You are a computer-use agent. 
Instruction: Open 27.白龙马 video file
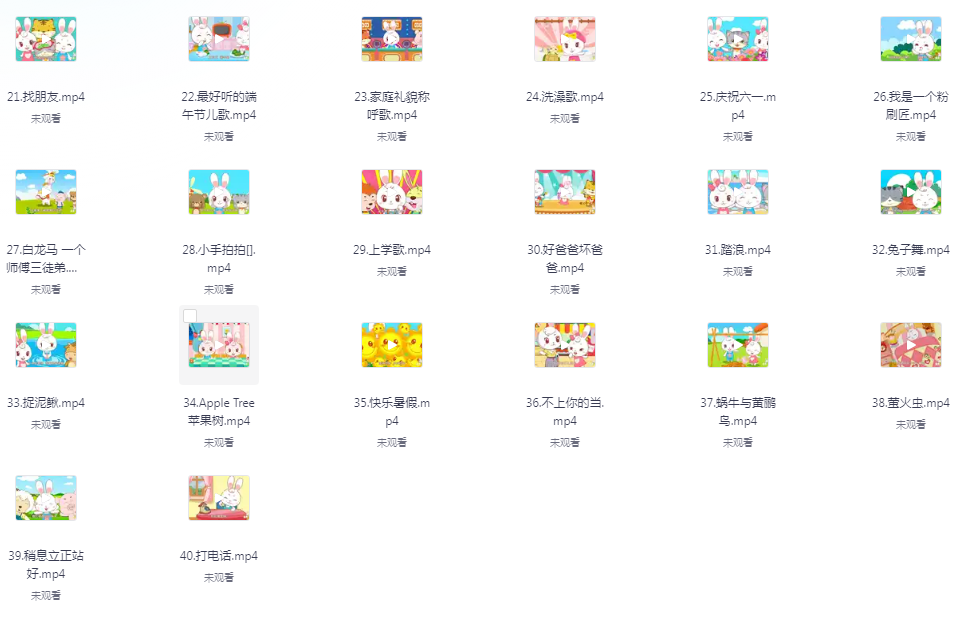click(46, 192)
